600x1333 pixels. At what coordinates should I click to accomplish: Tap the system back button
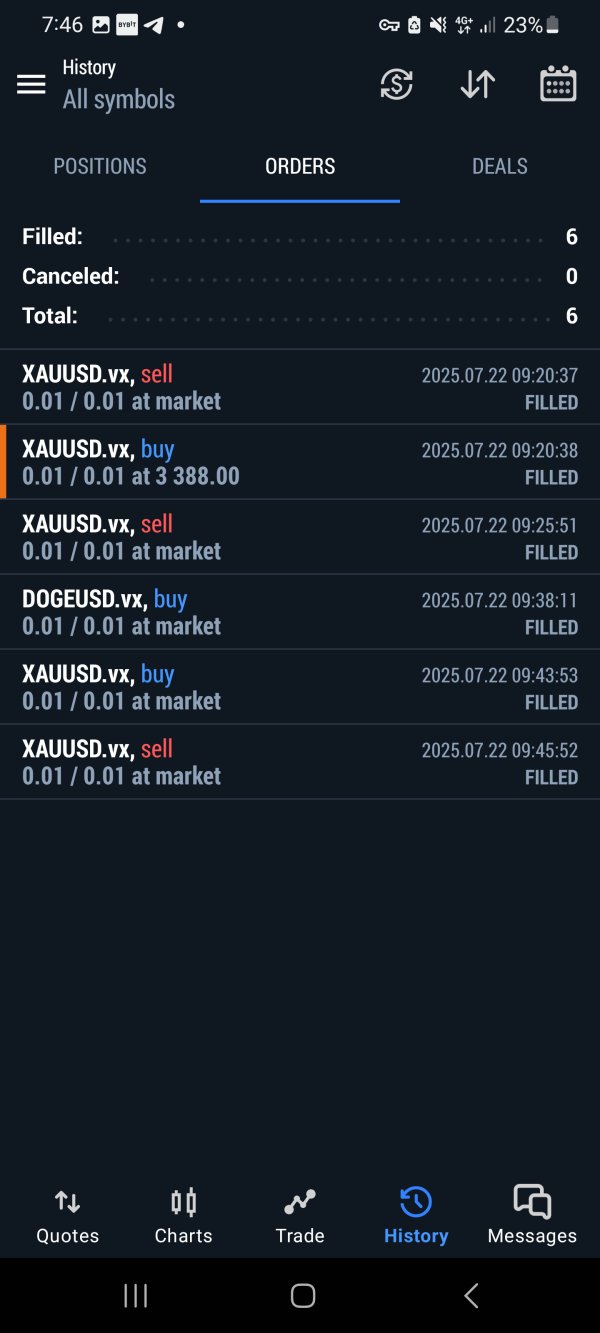click(471, 1296)
